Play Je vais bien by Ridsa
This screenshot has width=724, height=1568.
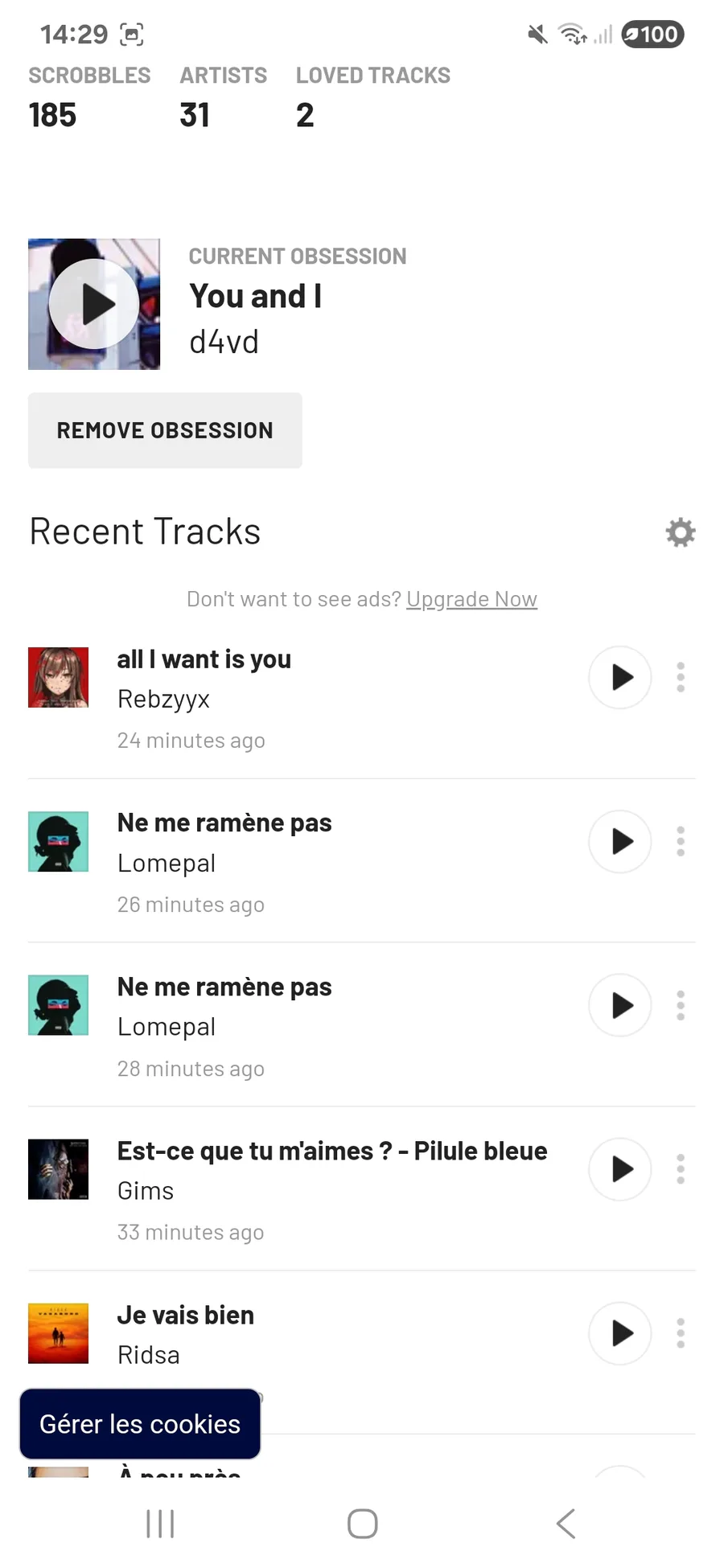[619, 1333]
